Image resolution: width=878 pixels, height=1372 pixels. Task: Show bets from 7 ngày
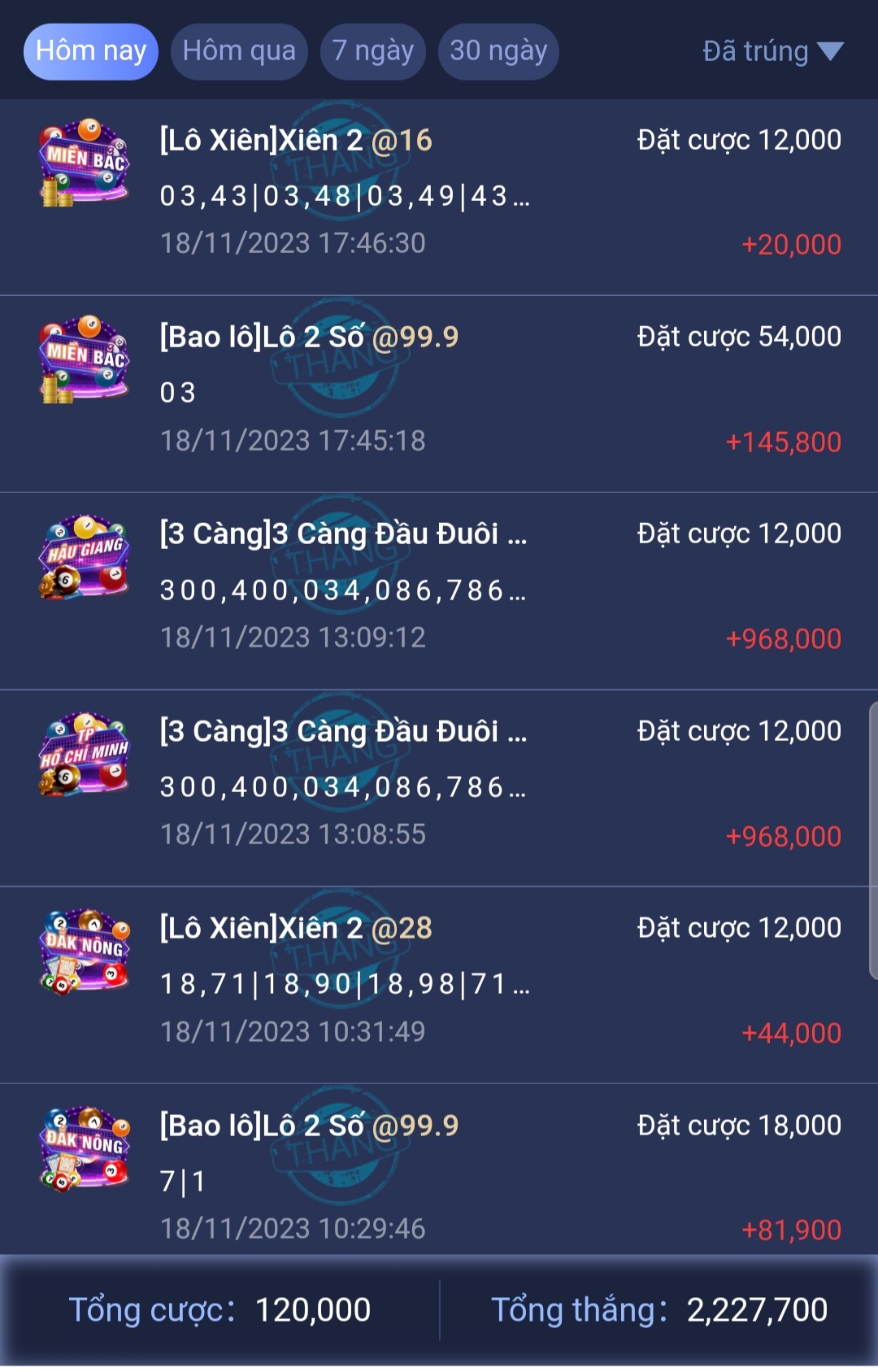pos(373,51)
